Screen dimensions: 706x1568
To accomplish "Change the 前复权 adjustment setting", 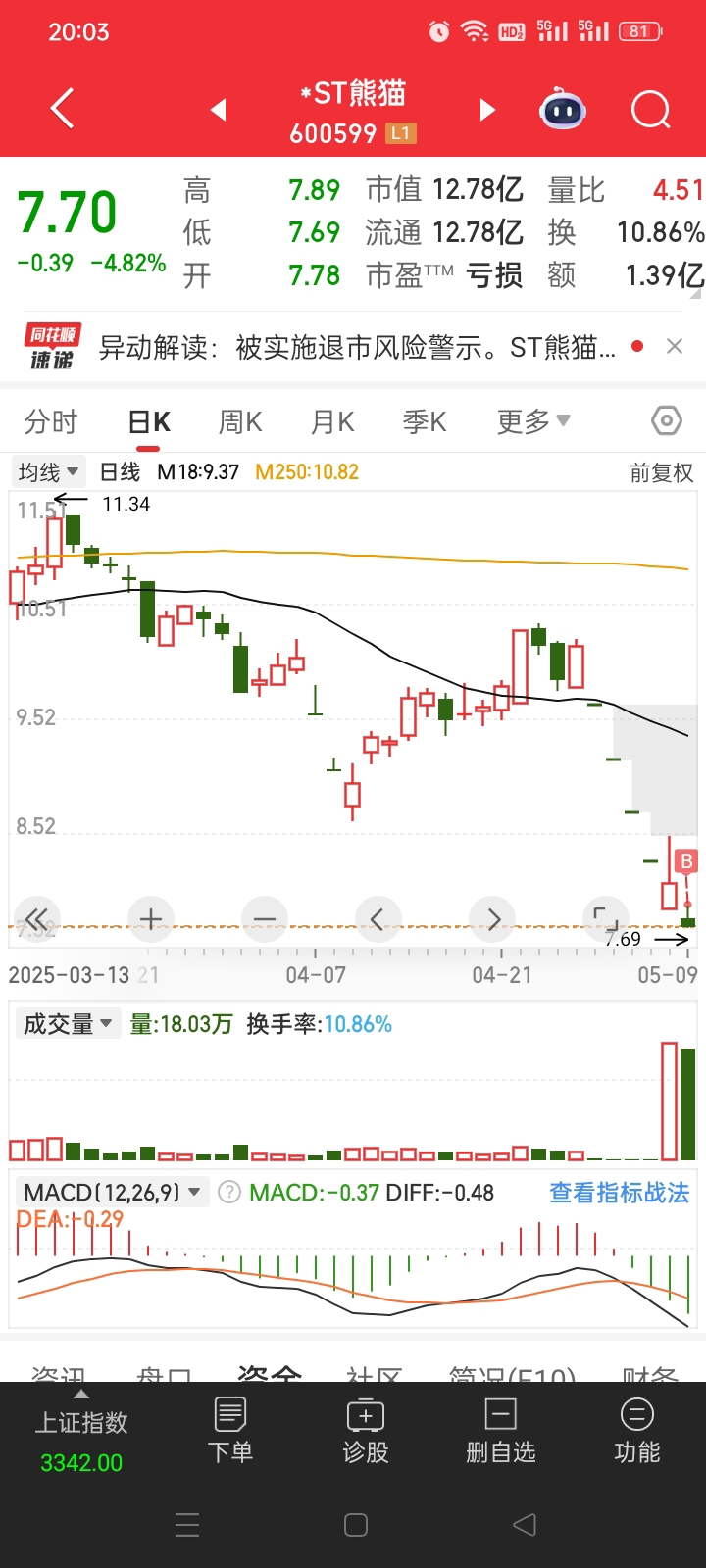I will click(x=662, y=473).
